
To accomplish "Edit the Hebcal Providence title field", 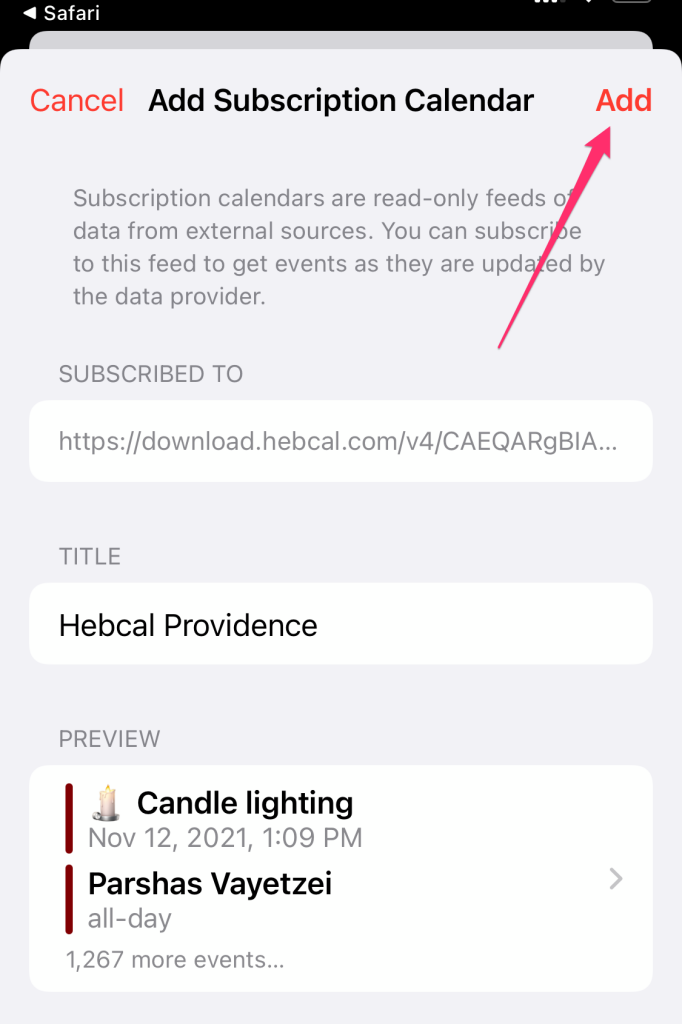I will pos(340,625).
